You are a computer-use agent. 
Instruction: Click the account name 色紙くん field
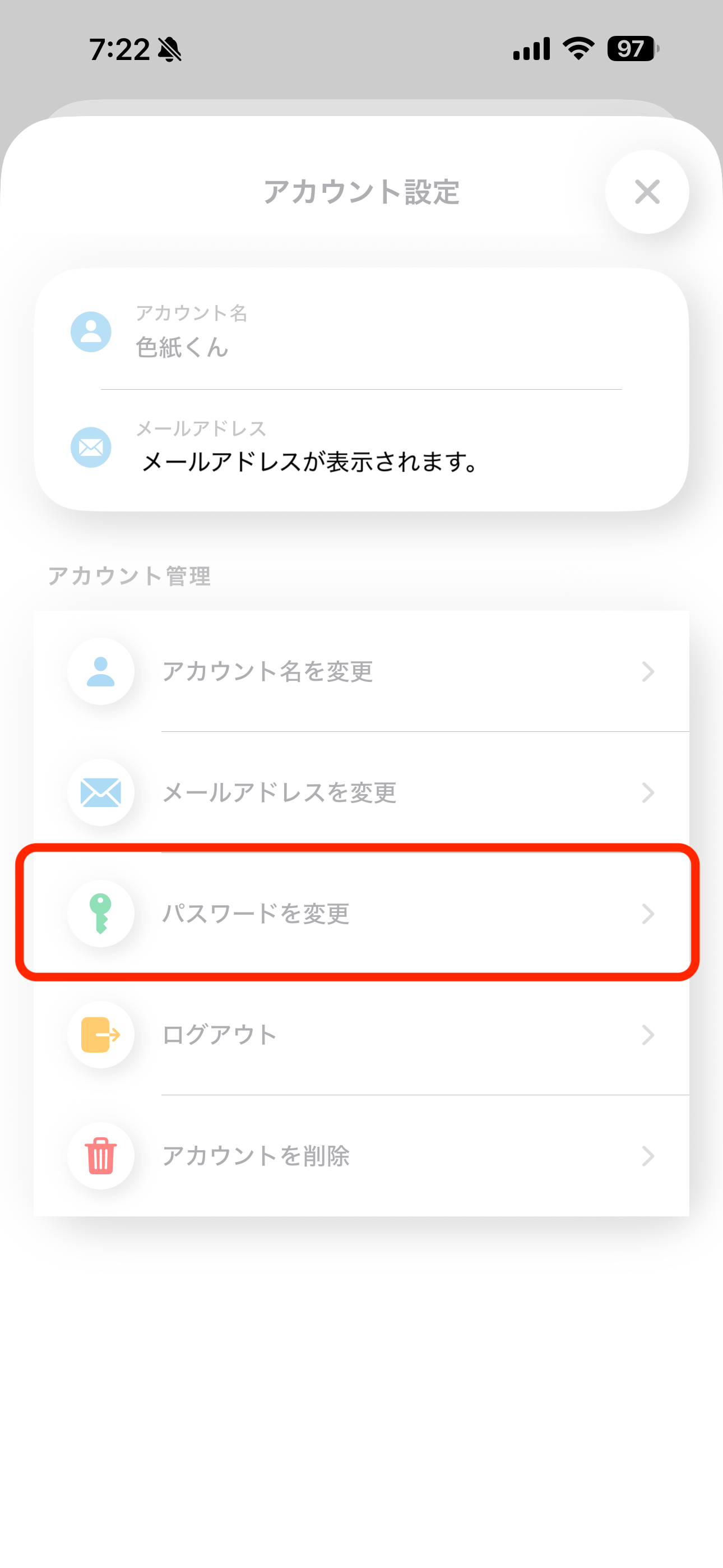click(x=182, y=348)
